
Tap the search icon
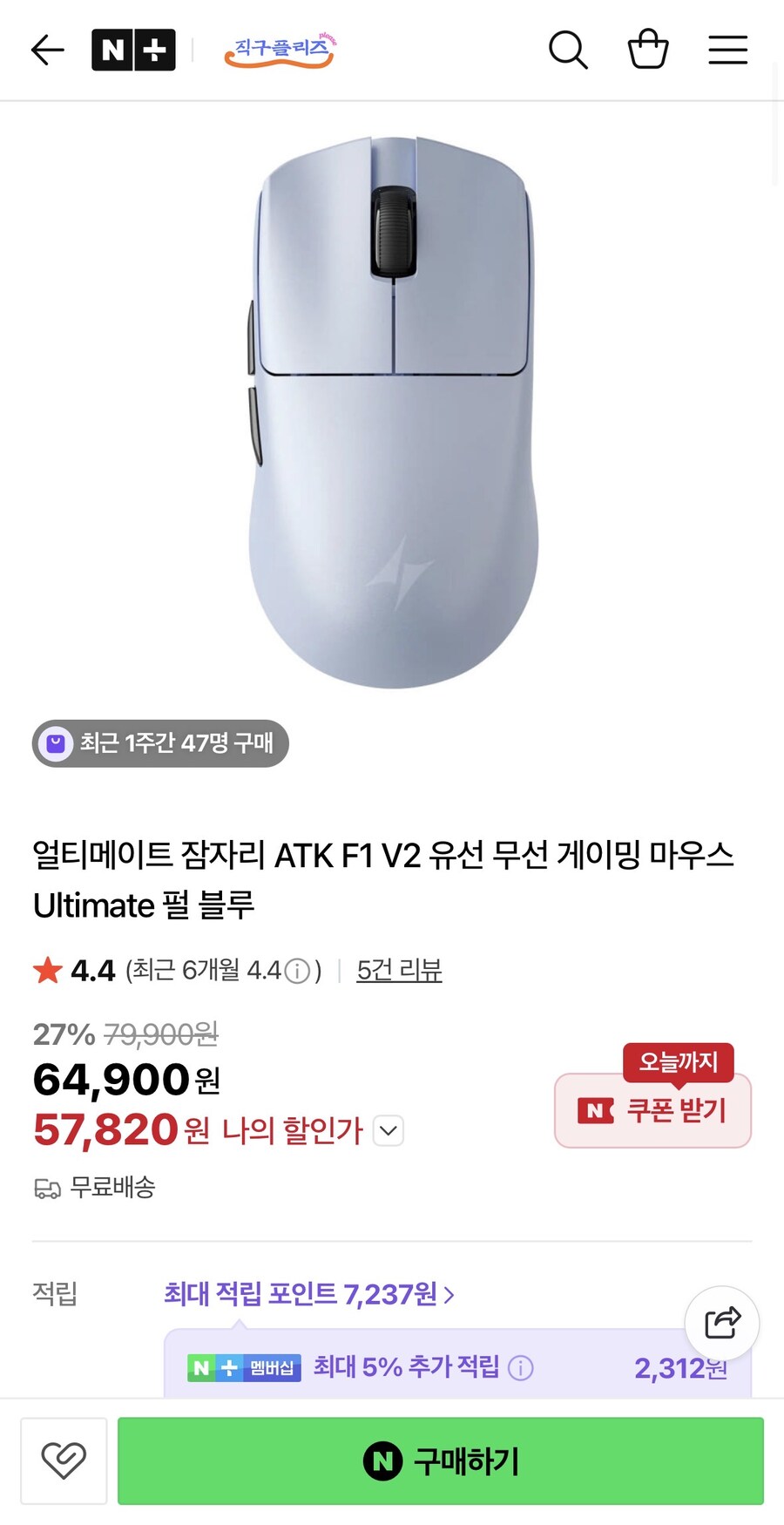tap(568, 50)
